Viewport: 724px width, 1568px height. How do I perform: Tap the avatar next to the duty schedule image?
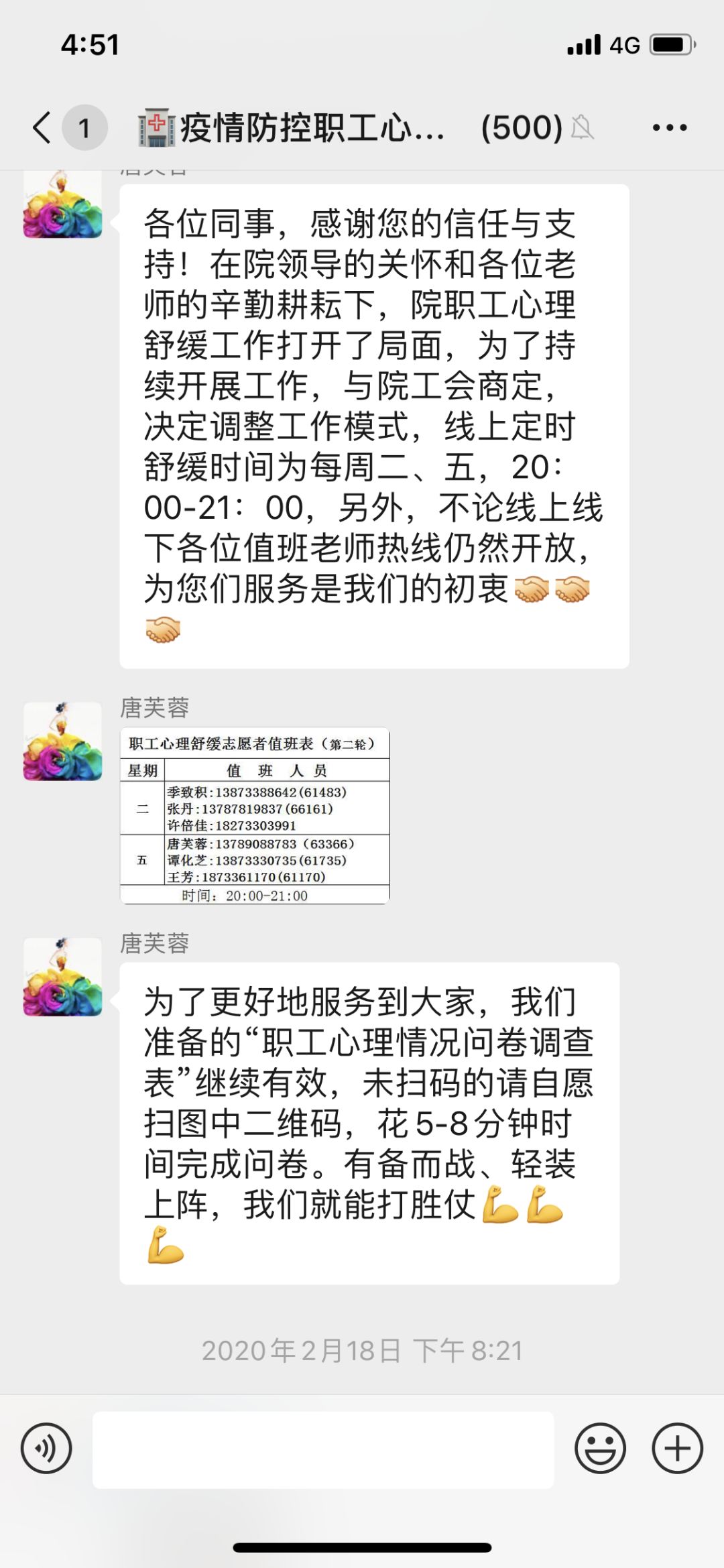pos(63,741)
